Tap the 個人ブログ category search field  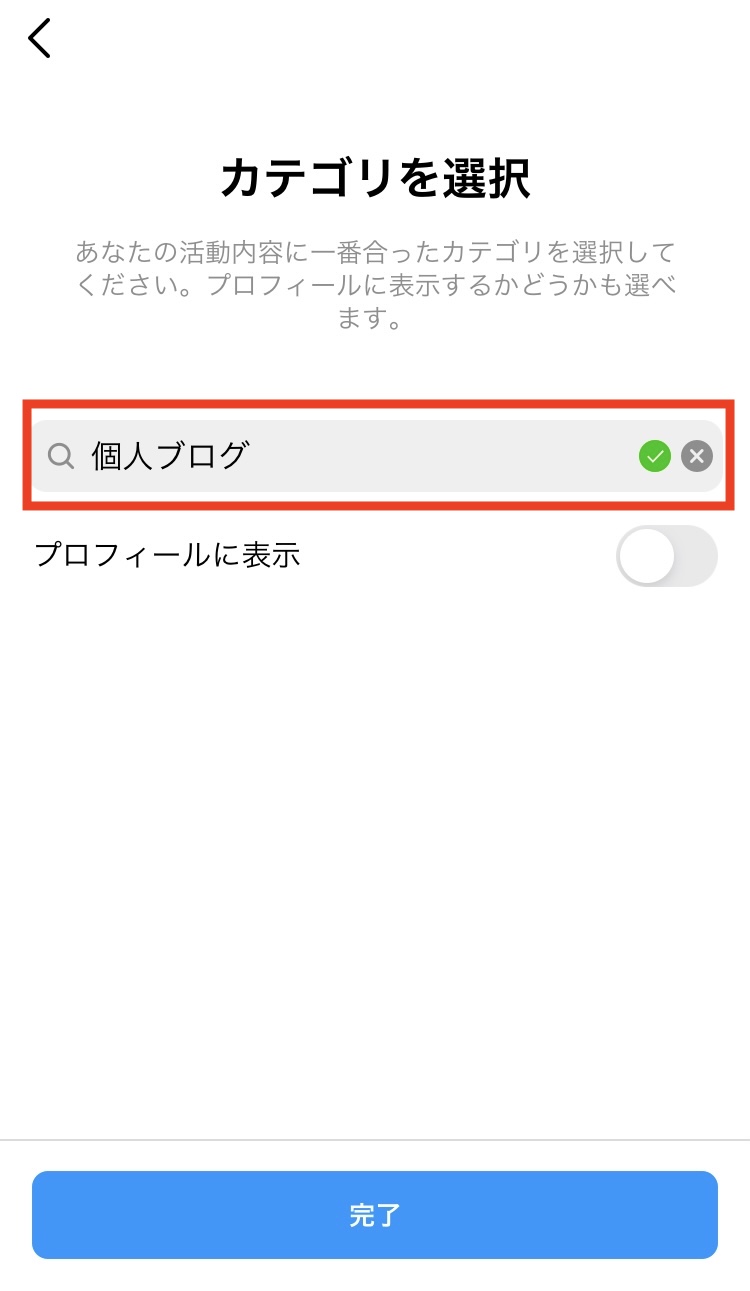pos(376,456)
